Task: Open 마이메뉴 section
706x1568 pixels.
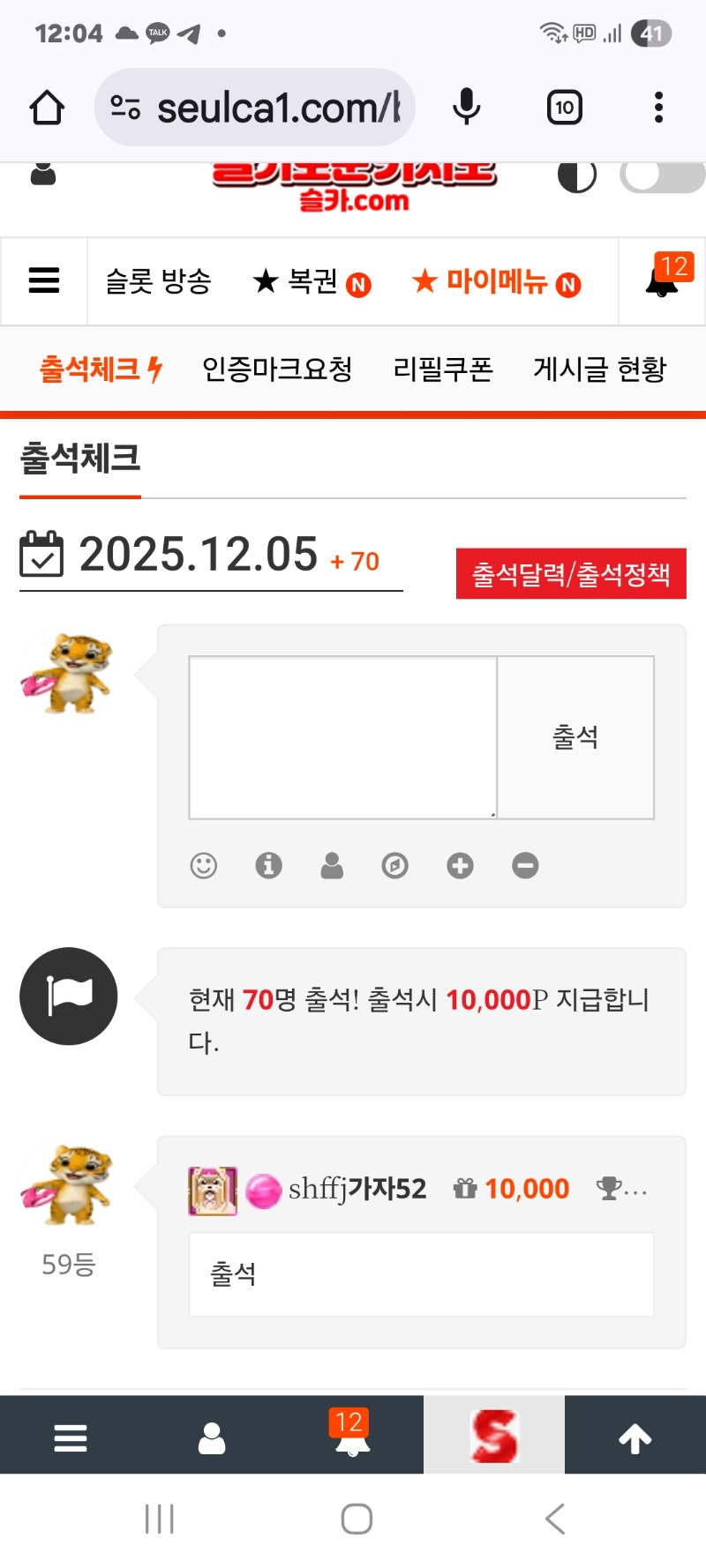Action: point(496,282)
